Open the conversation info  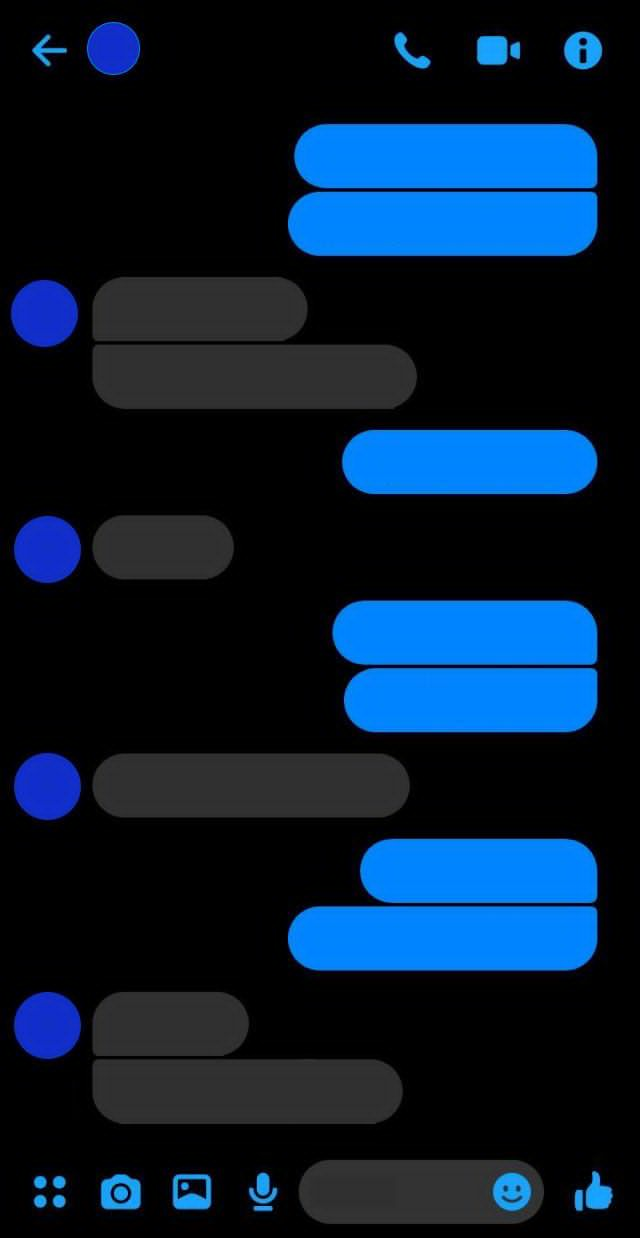[583, 50]
